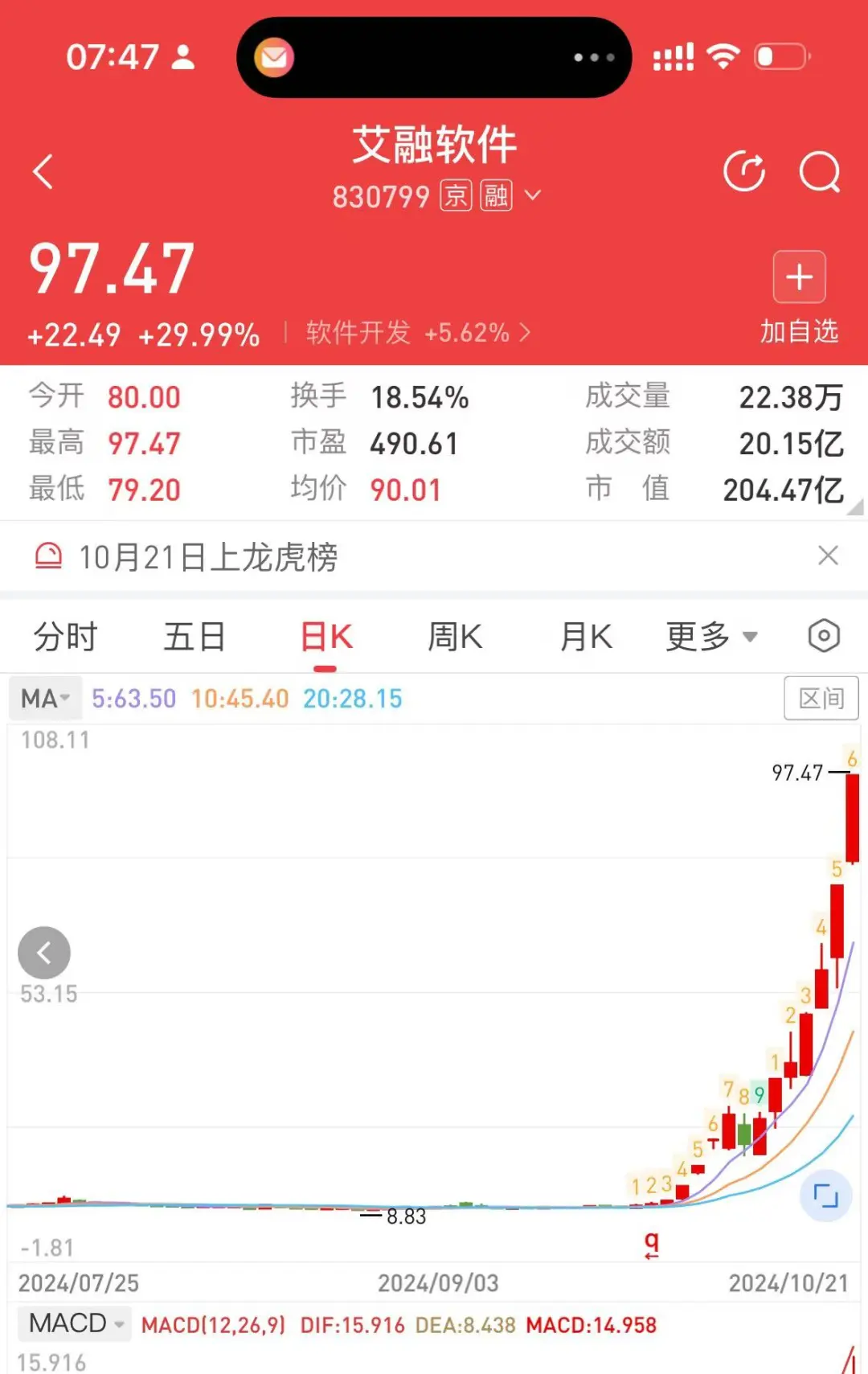Image resolution: width=868 pixels, height=1374 pixels.
Task: Change the MA indicator dropdown
Action: pyautogui.click(x=45, y=699)
